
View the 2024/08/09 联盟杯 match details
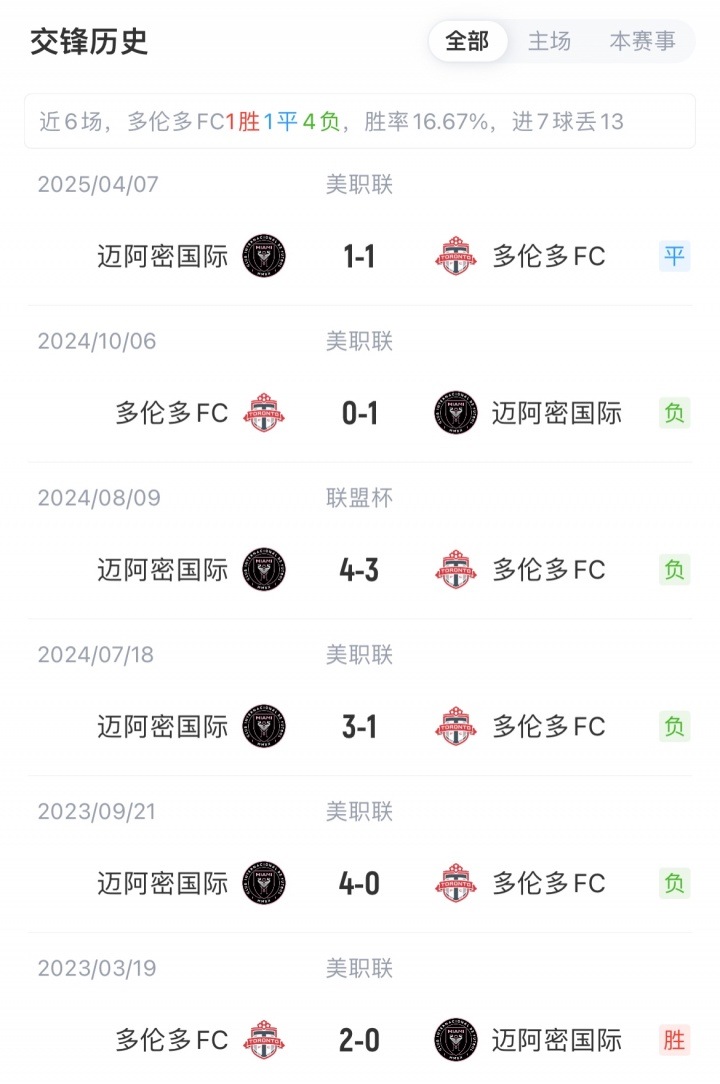click(359, 570)
